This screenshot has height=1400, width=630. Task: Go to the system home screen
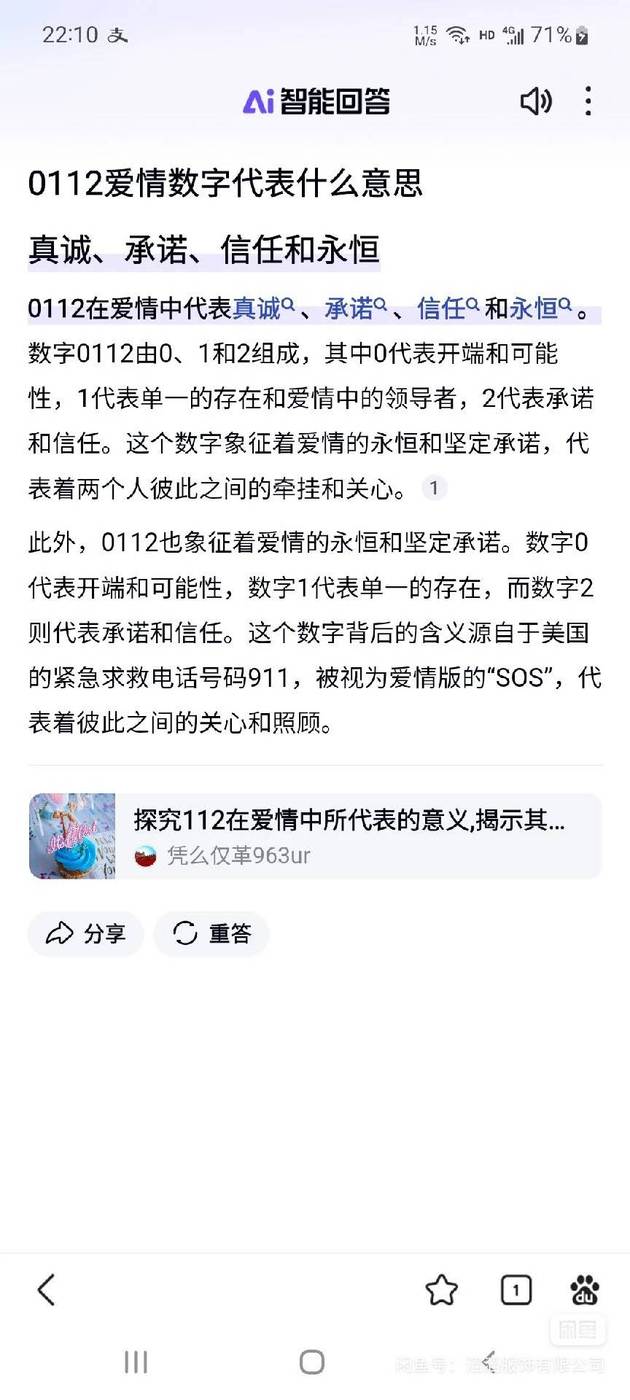pos(313,1362)
